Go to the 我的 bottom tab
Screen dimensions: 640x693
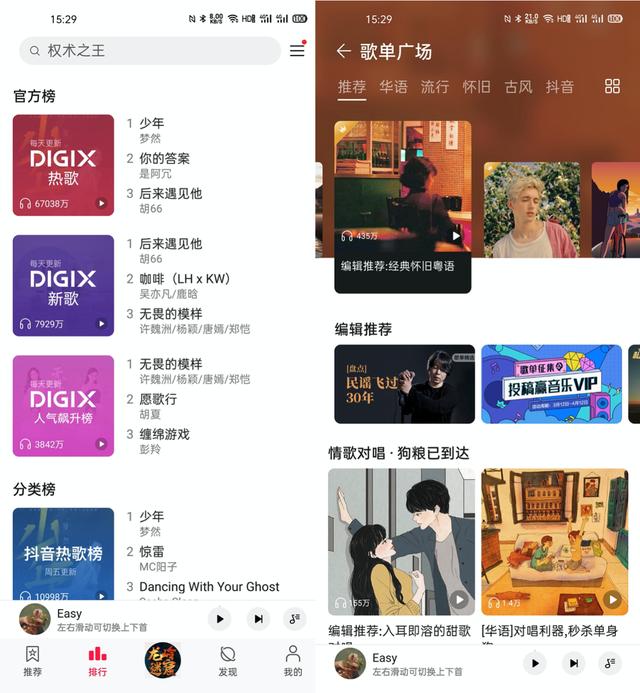pos(292,661)
